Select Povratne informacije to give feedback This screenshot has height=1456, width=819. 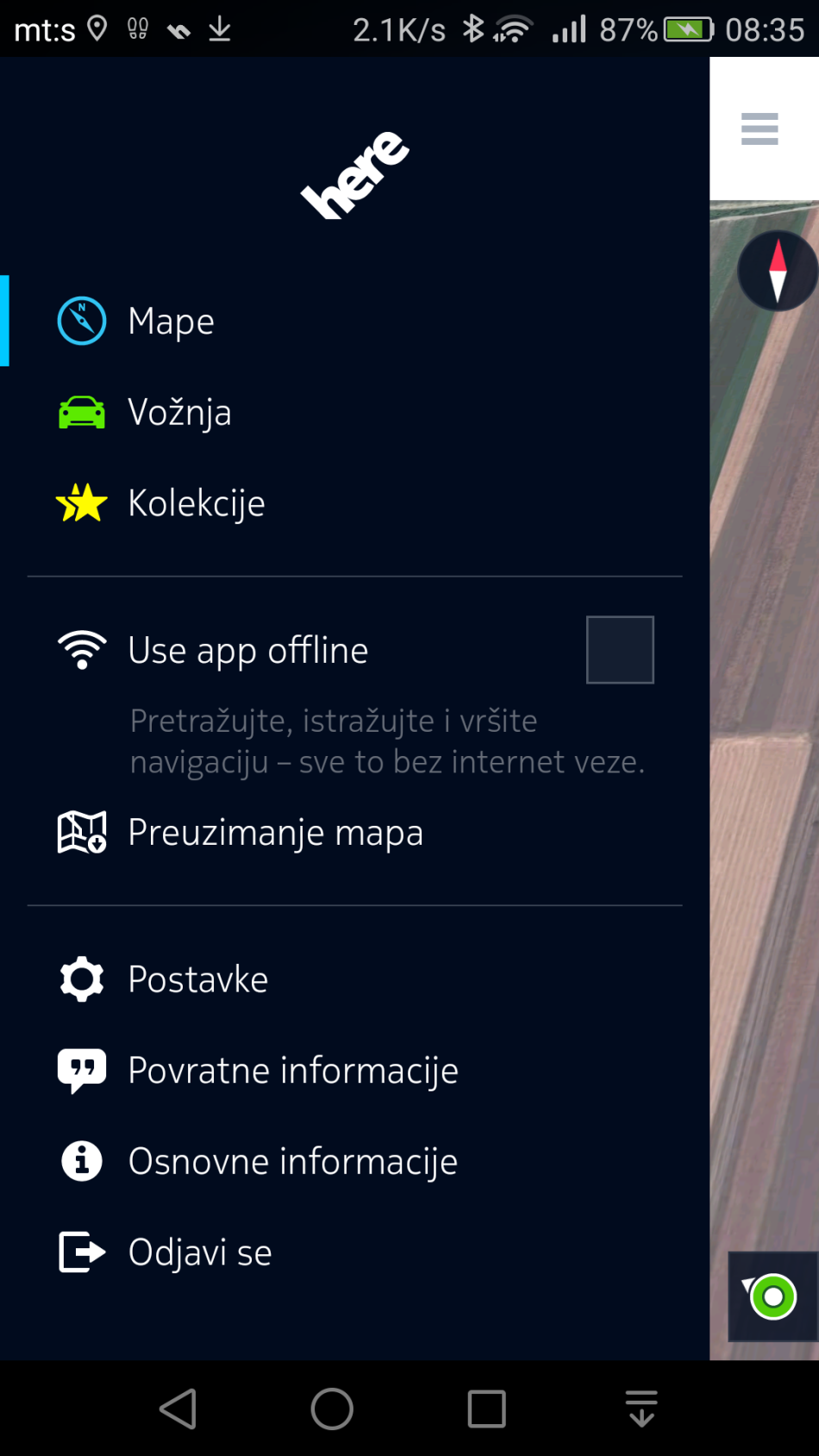point(293,1070)
